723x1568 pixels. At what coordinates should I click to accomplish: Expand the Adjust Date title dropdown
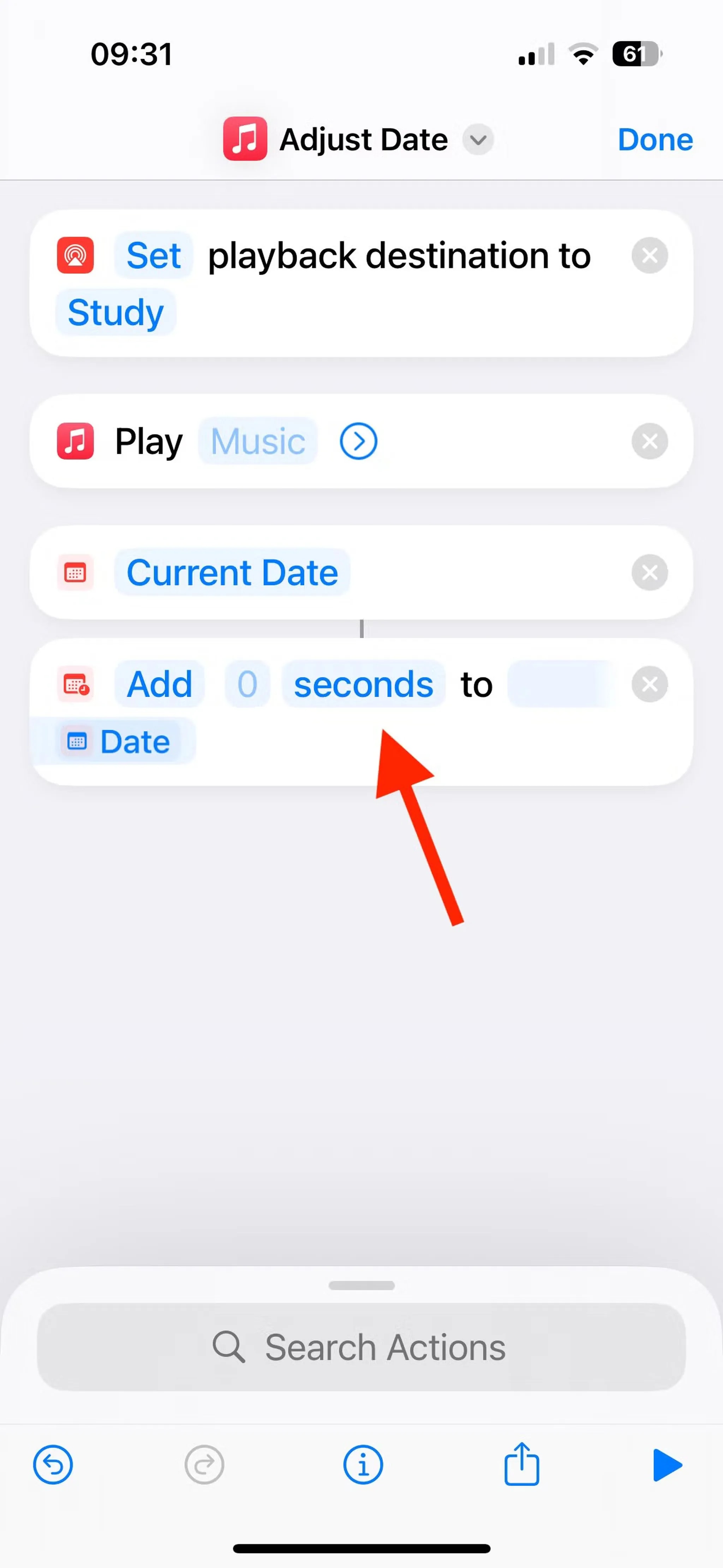(478, 139)
